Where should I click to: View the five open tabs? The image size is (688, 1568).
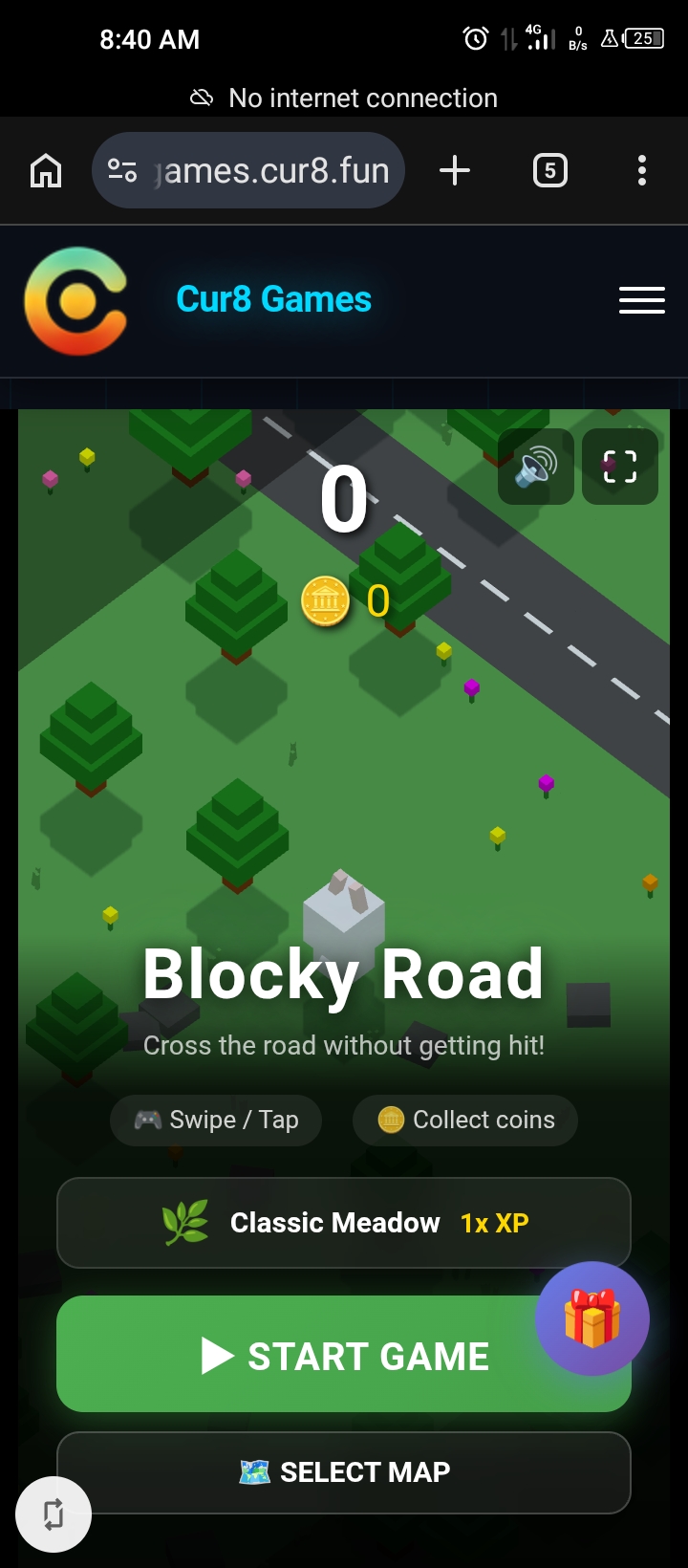(549, 171)
